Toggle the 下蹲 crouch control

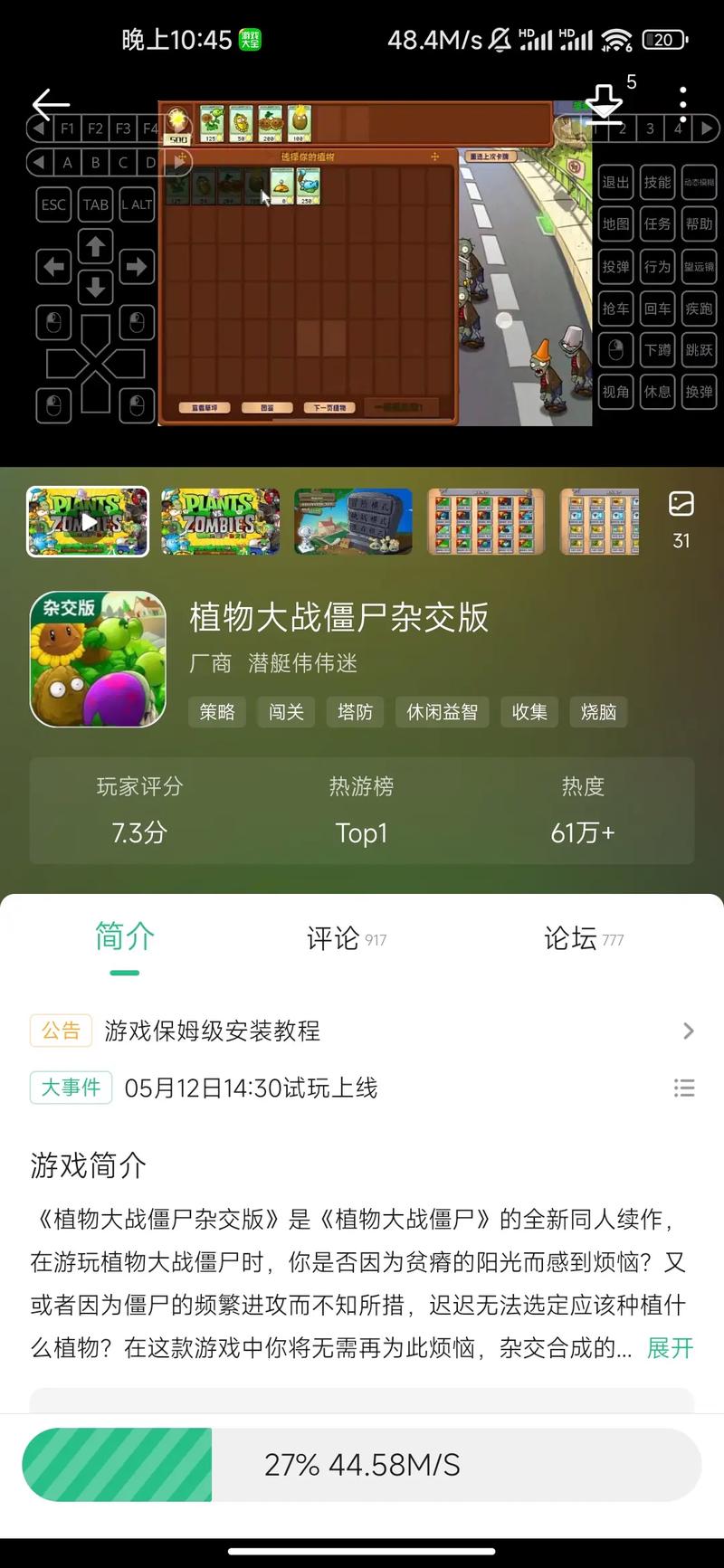click(658, 351)
